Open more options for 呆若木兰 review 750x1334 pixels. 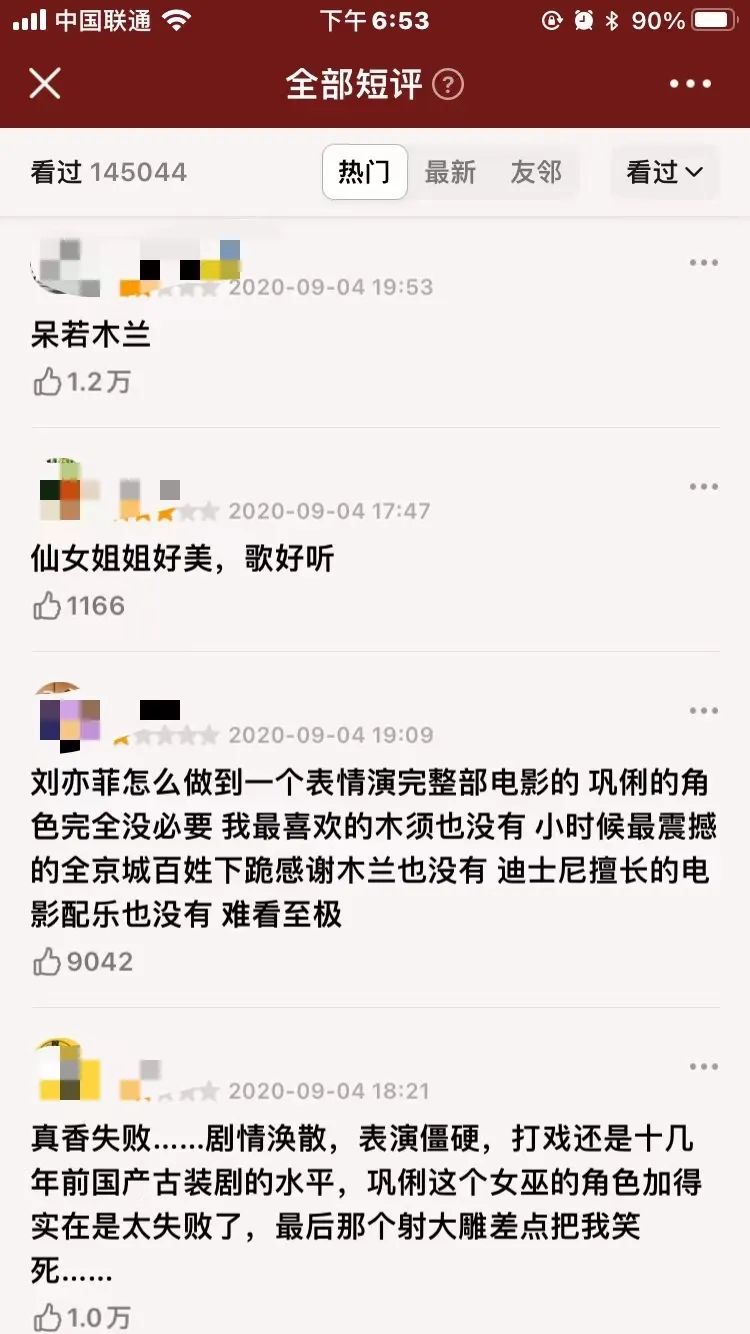coord(704,263)
